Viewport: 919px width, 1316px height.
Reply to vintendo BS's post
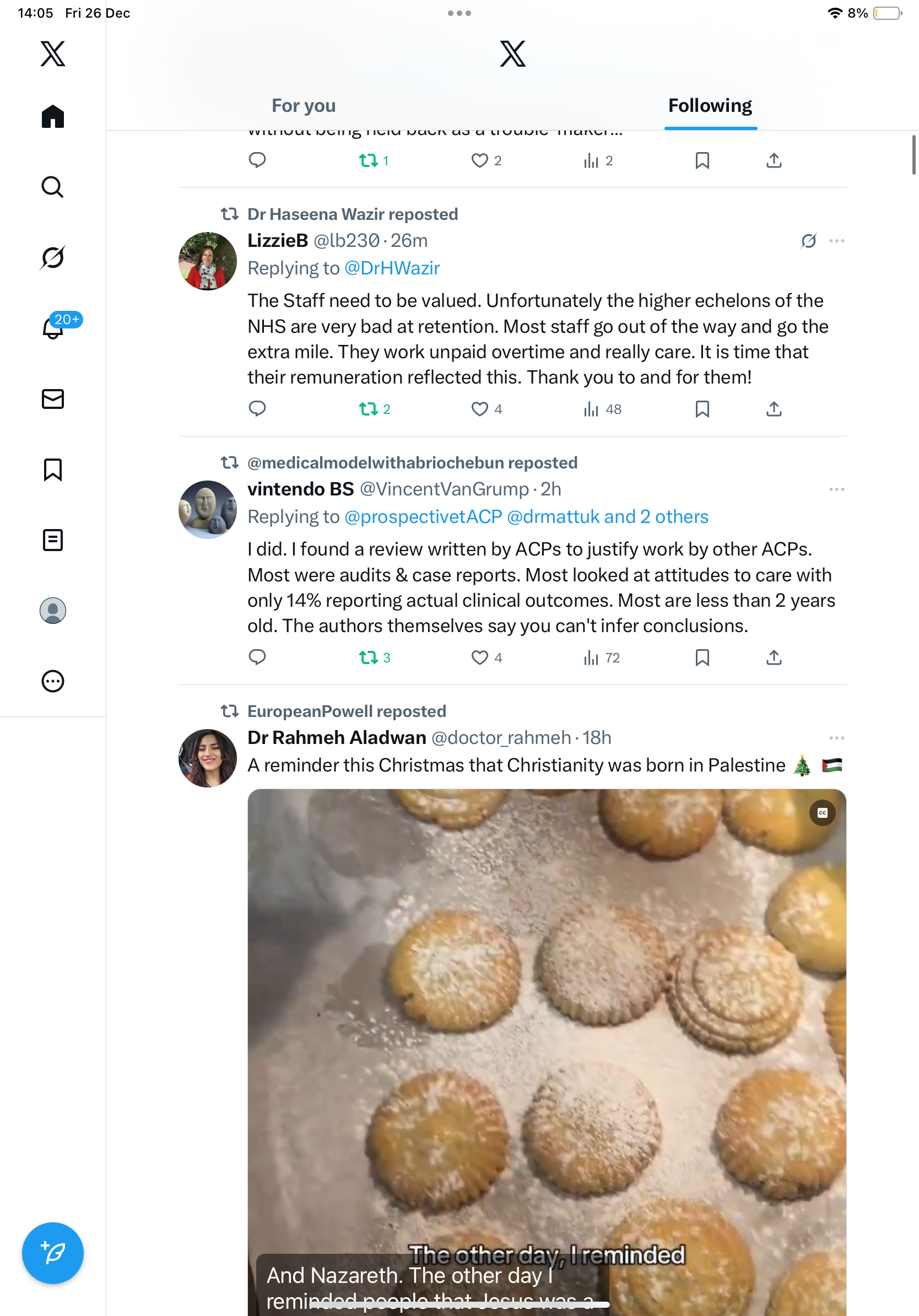257,657
